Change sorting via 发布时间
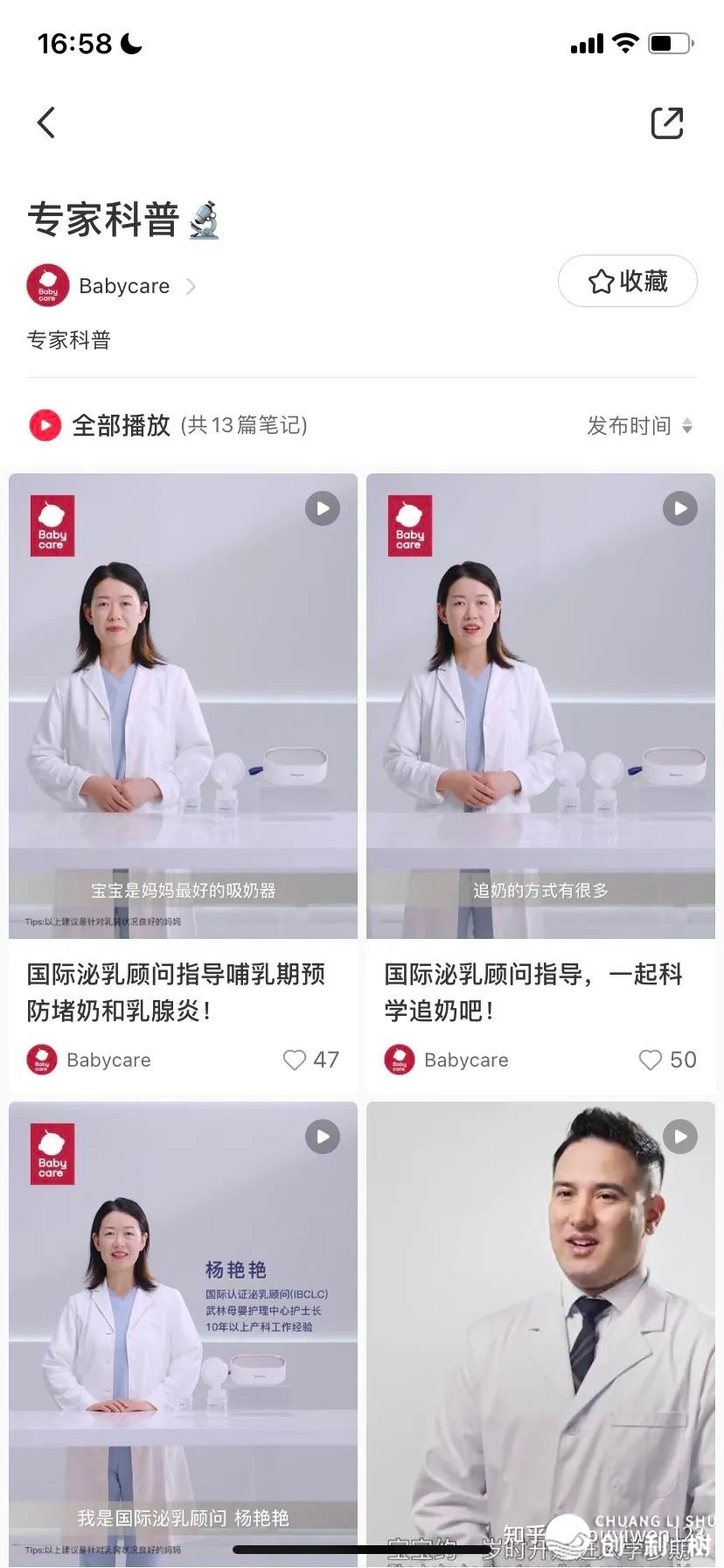 click(639, 426)
